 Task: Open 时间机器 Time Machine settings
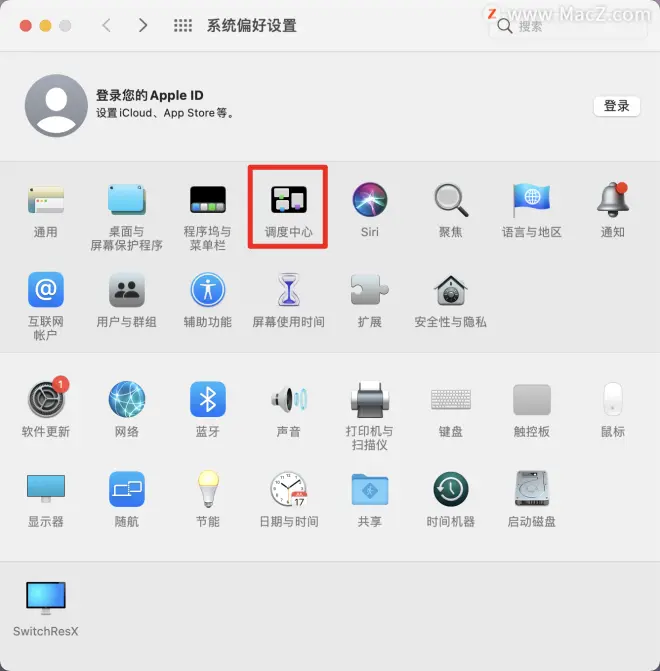[x=450, y=489]
